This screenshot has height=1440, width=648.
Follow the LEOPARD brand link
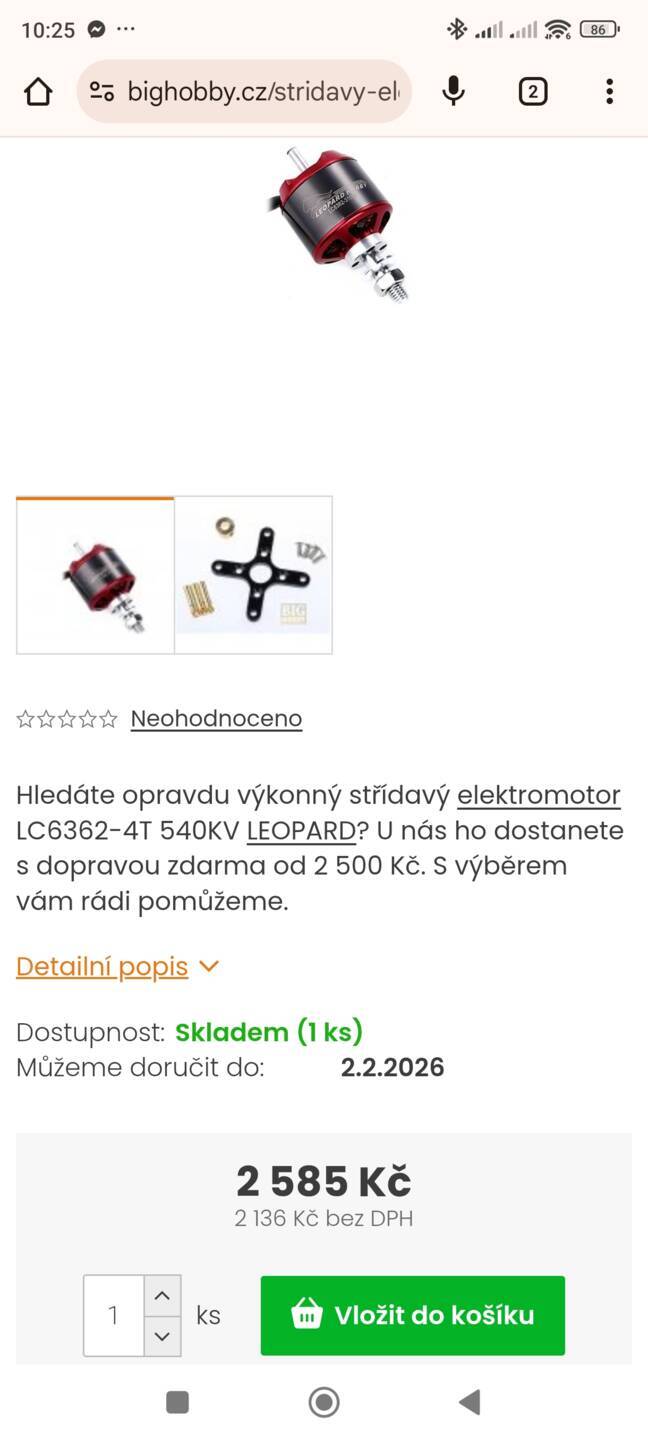(x=301, y=831)
